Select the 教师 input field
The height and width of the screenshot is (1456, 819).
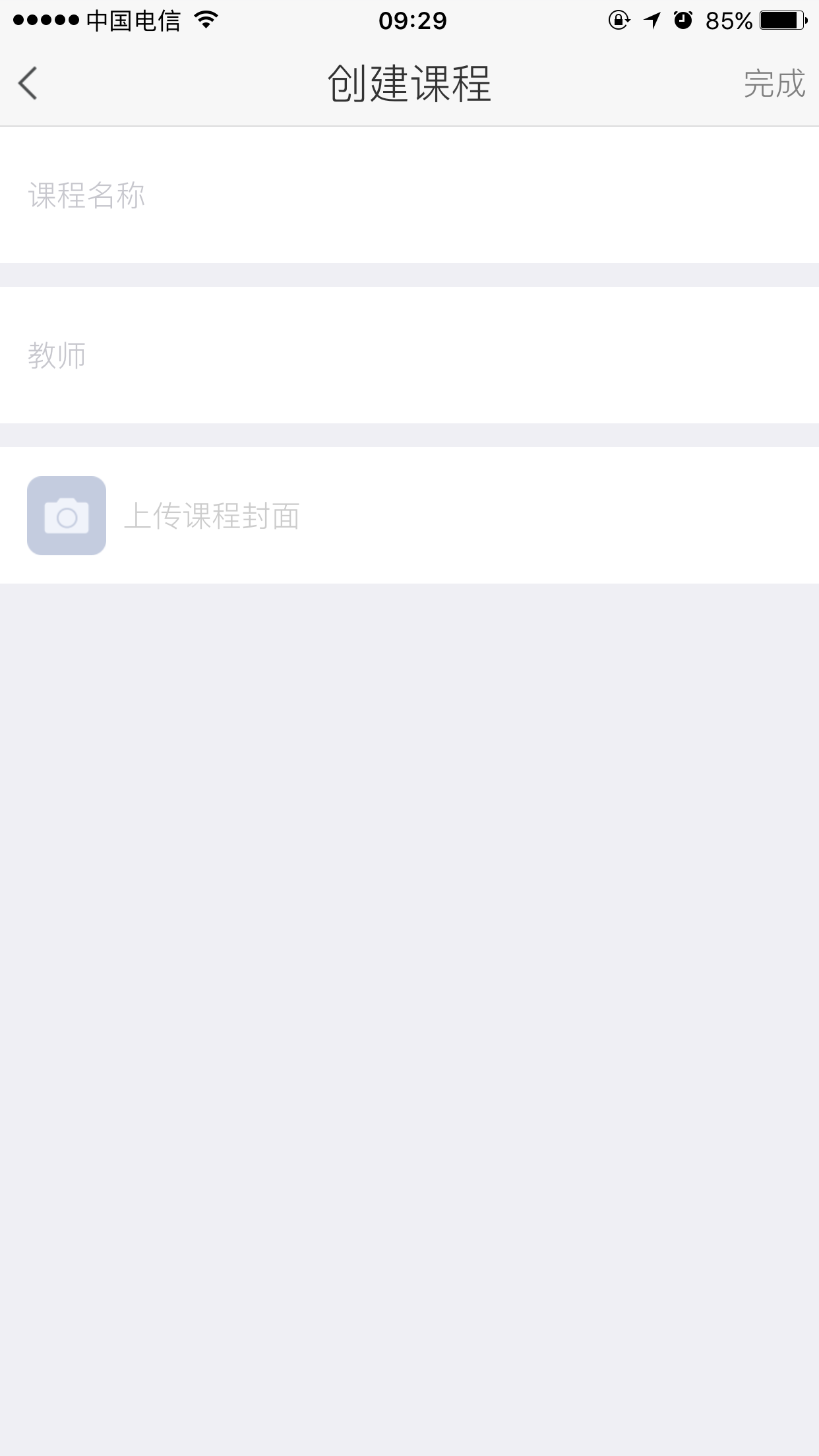pos(409,355)
